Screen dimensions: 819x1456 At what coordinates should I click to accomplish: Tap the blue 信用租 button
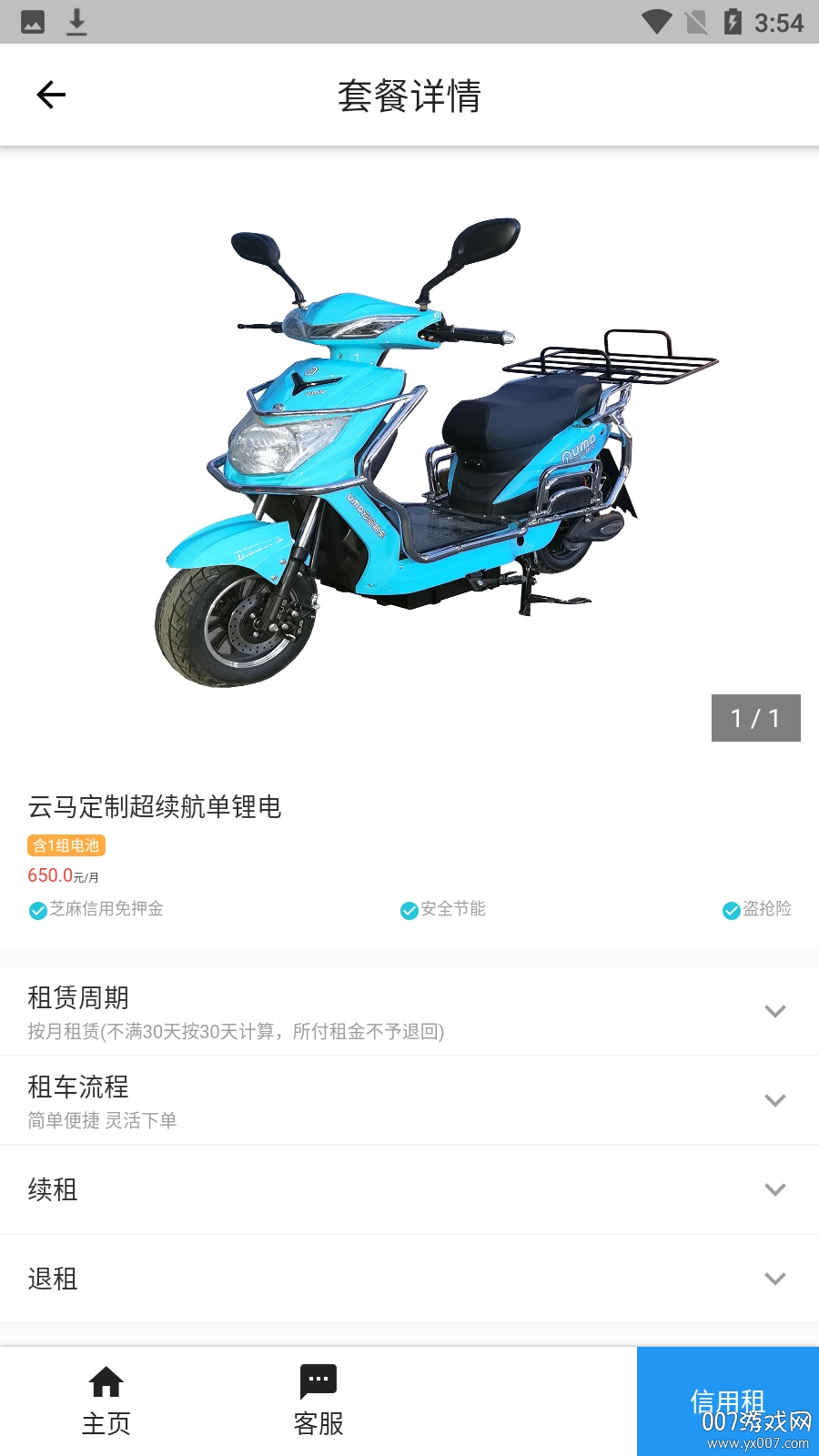pos(727,1400)
